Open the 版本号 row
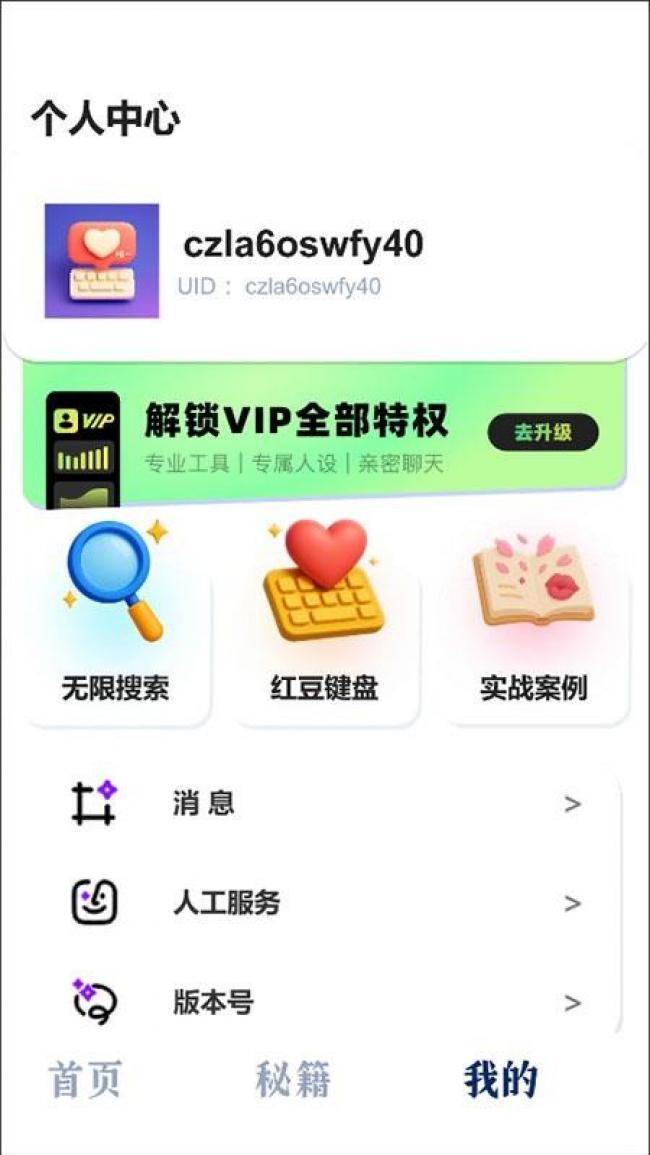The width and height of the screenshot is (650, 1155). [325, 1002]
